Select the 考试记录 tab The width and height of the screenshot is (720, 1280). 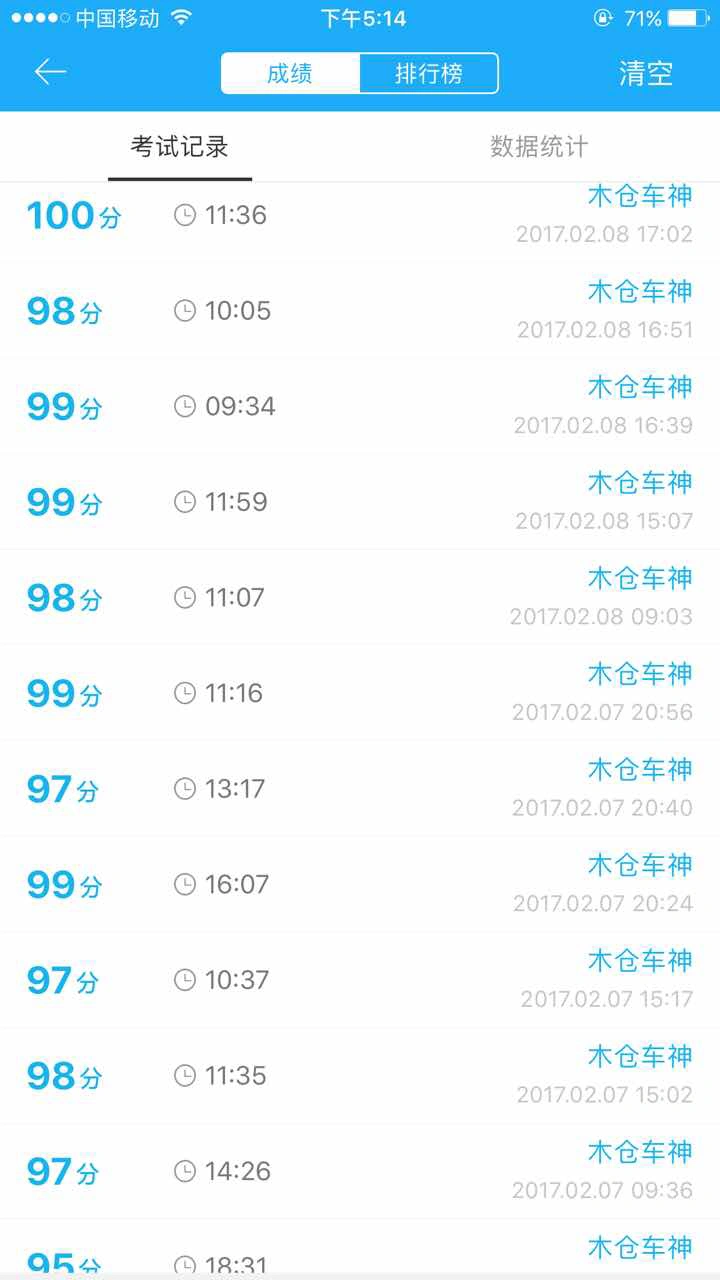pos(180,147)
